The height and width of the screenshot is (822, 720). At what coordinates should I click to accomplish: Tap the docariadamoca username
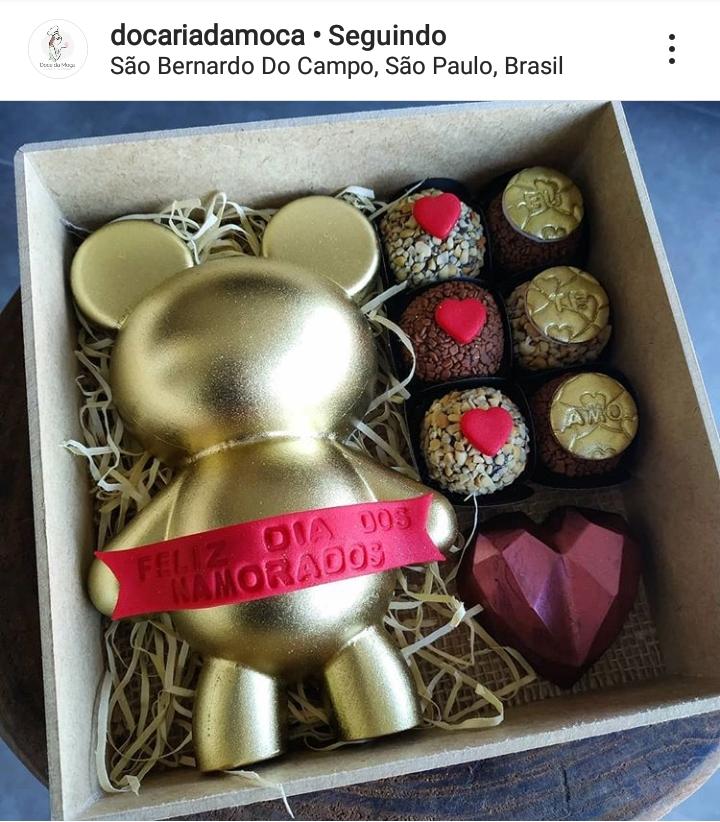tap(207, 35)
